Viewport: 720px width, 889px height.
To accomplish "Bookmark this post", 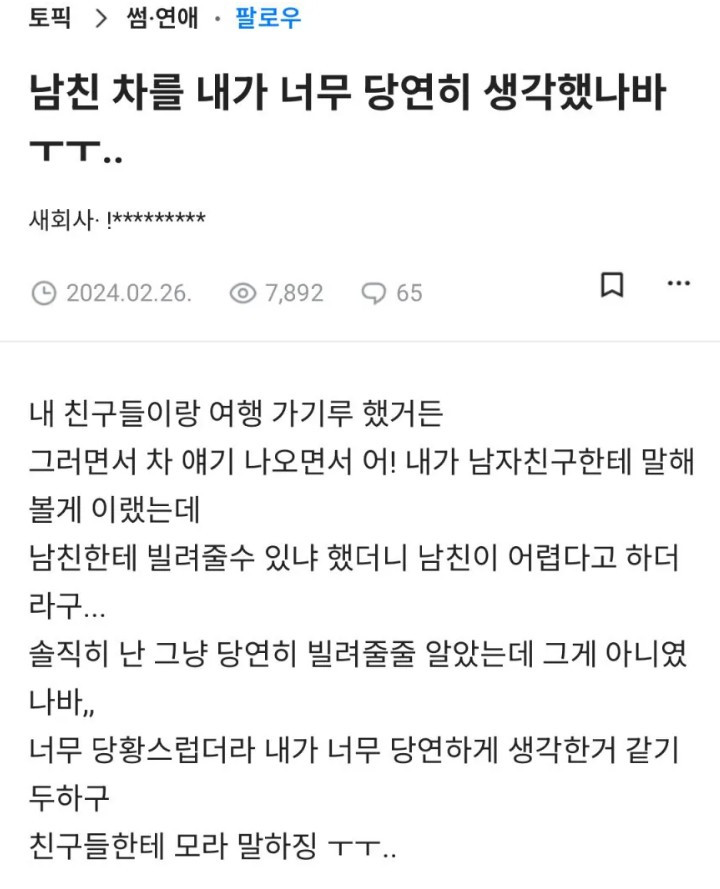I will (x=611, y=285).
